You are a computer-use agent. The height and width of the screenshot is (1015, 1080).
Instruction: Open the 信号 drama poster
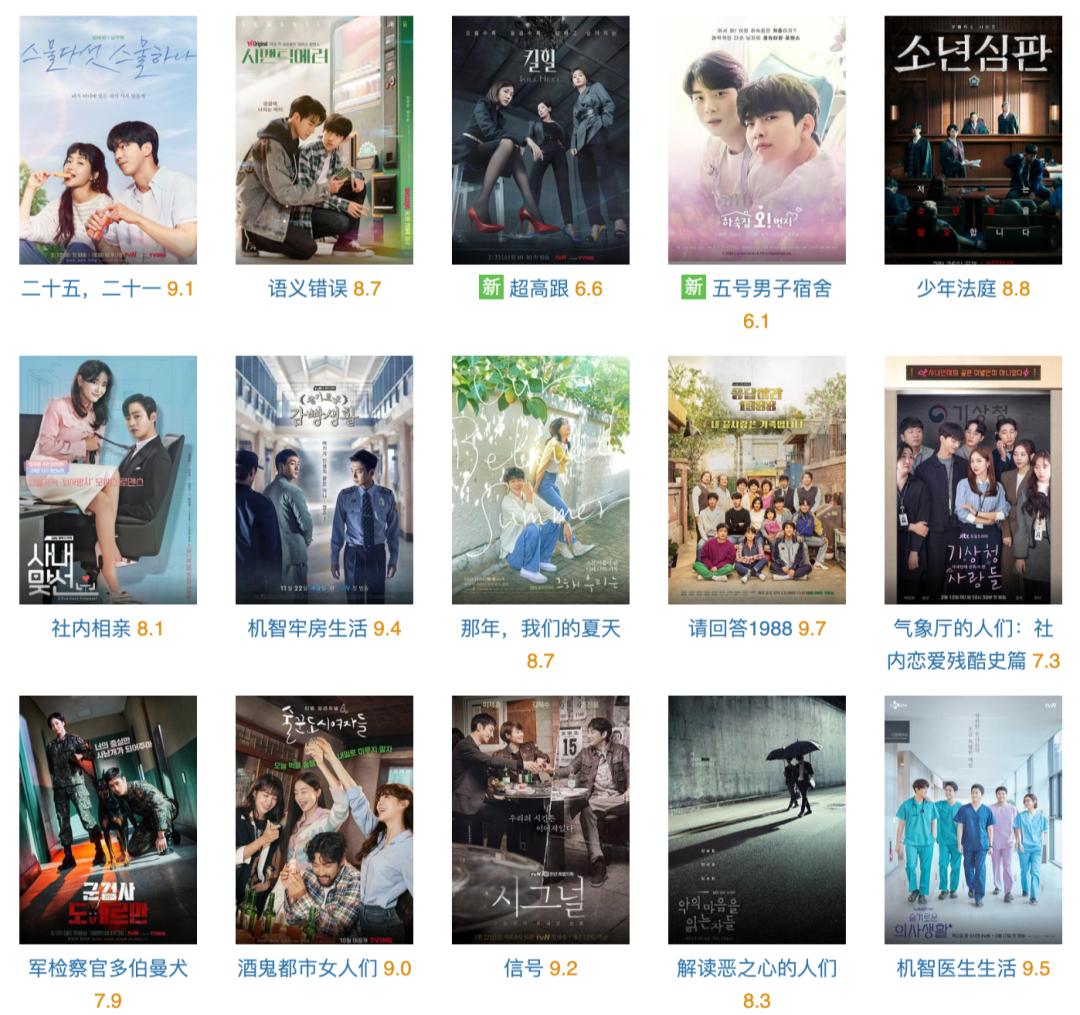[540, 820]
